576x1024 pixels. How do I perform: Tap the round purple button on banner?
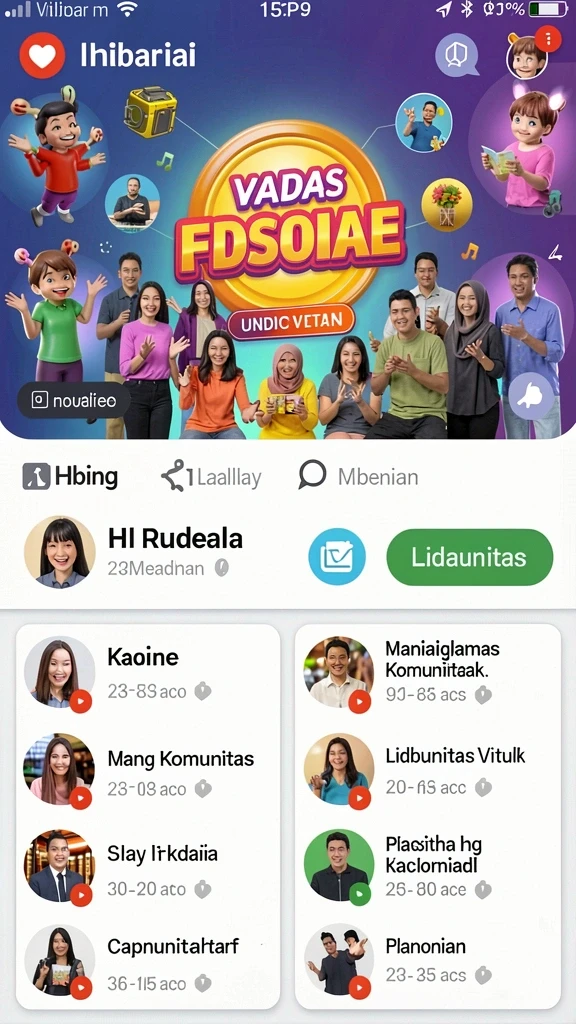(530, 395)
